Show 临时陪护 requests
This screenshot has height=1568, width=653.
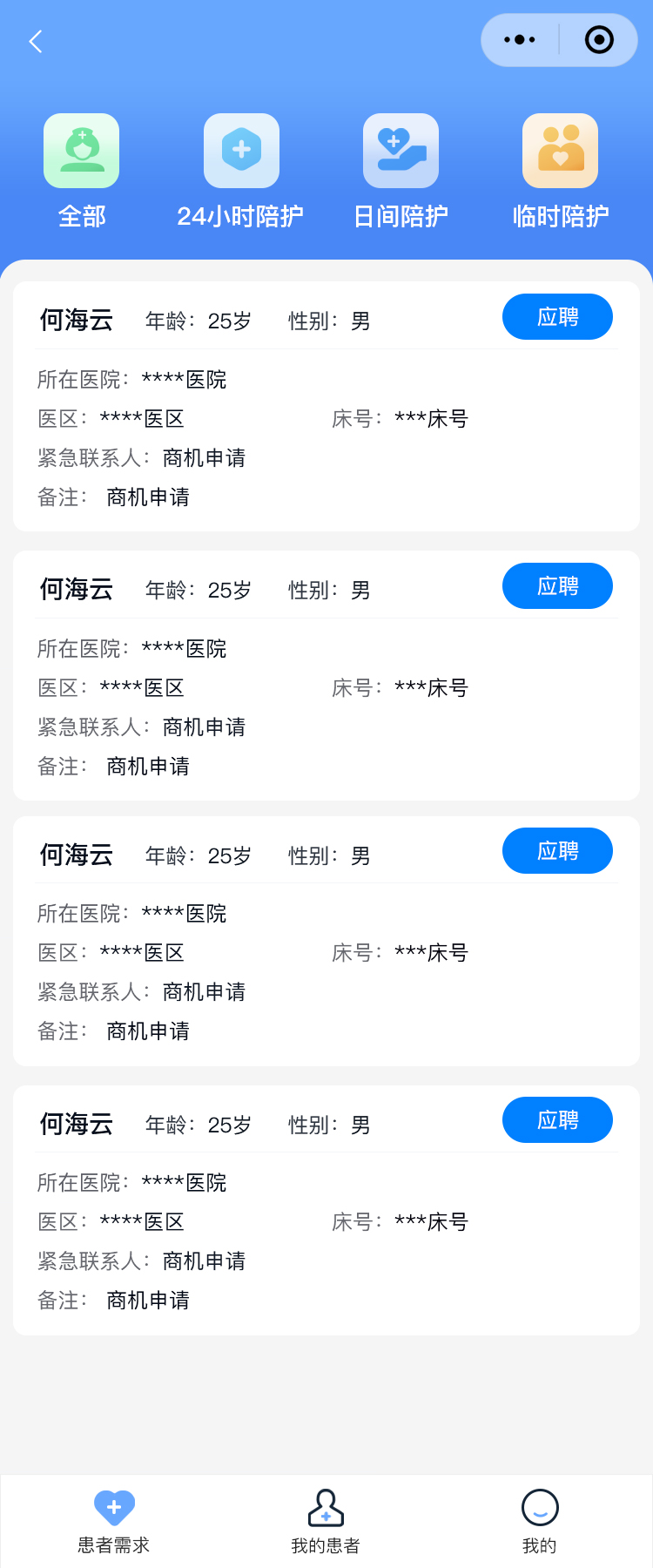click(560, 171)
